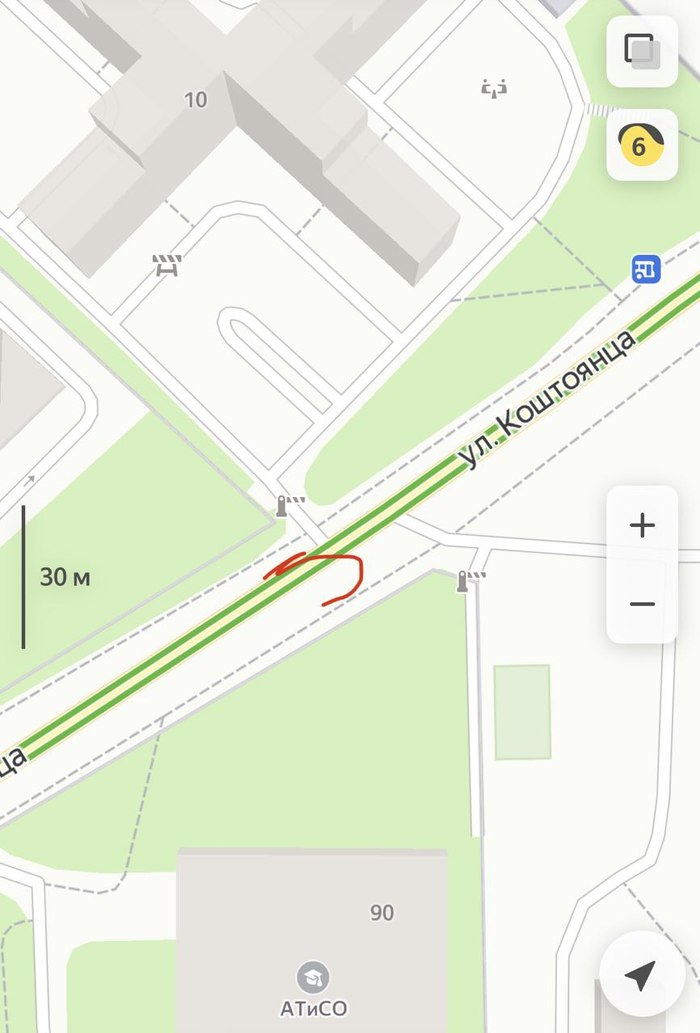Zoom in with the plus button
This screenshot has height=1033, width=700.
coord(642,526)
